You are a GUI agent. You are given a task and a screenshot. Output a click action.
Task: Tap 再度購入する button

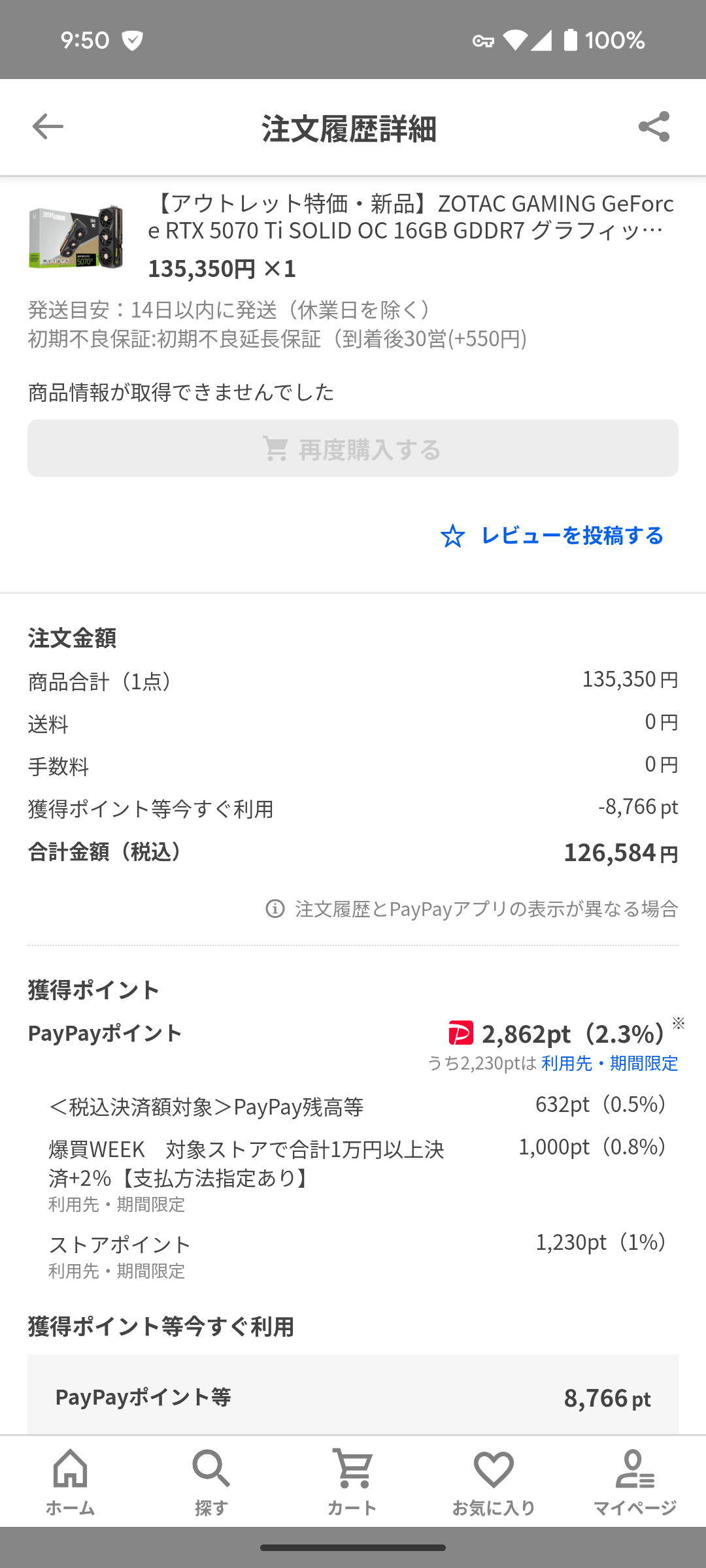353,448
